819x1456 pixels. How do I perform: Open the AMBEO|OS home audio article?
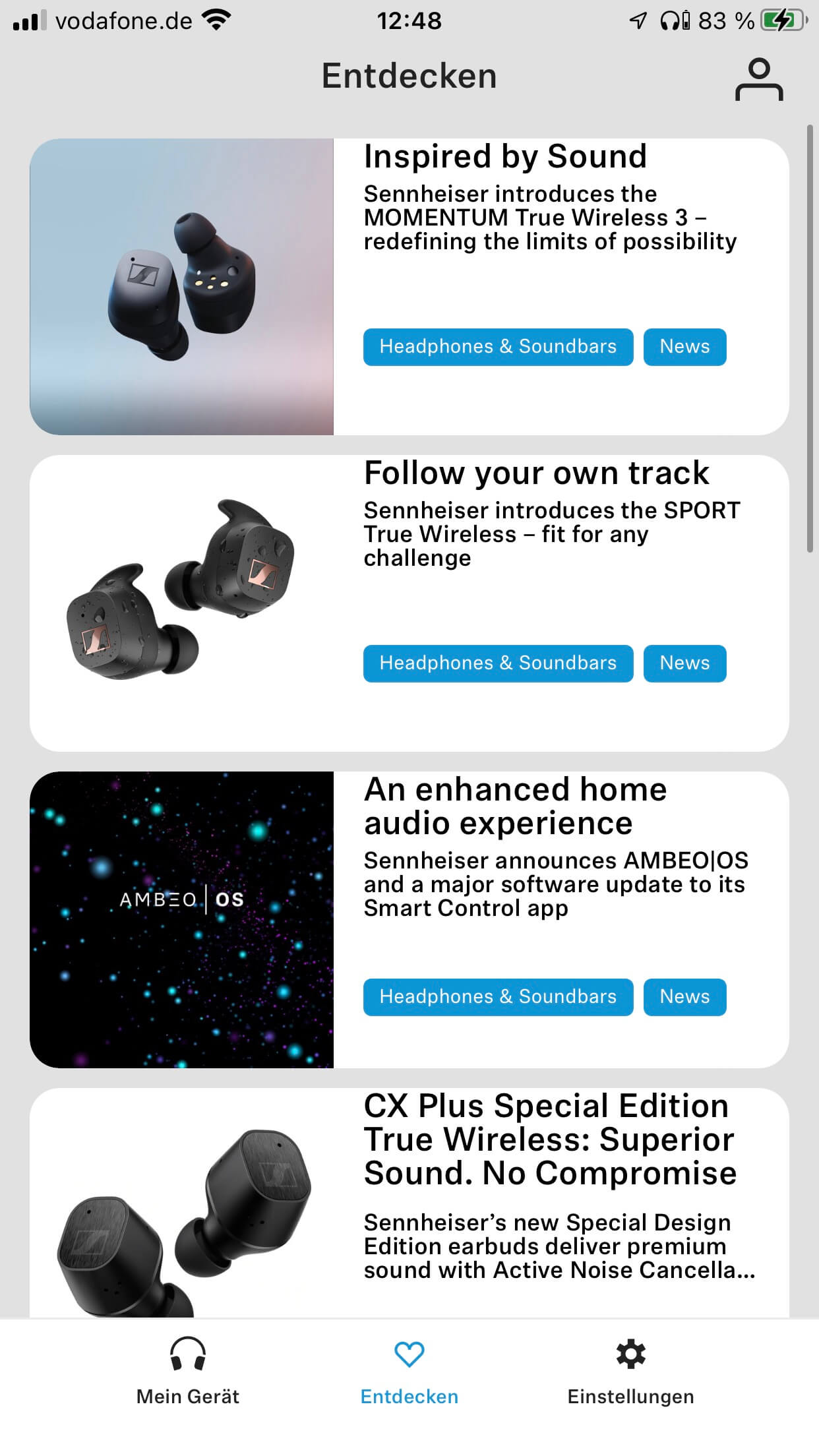coord(514,806)
